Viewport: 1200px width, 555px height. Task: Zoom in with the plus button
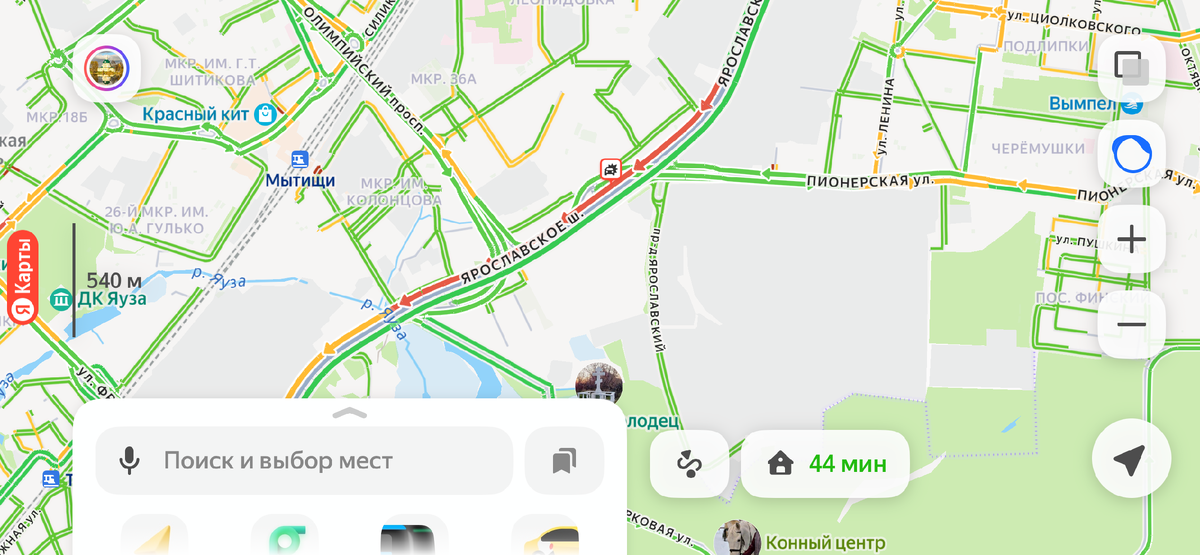(1131, 239)
